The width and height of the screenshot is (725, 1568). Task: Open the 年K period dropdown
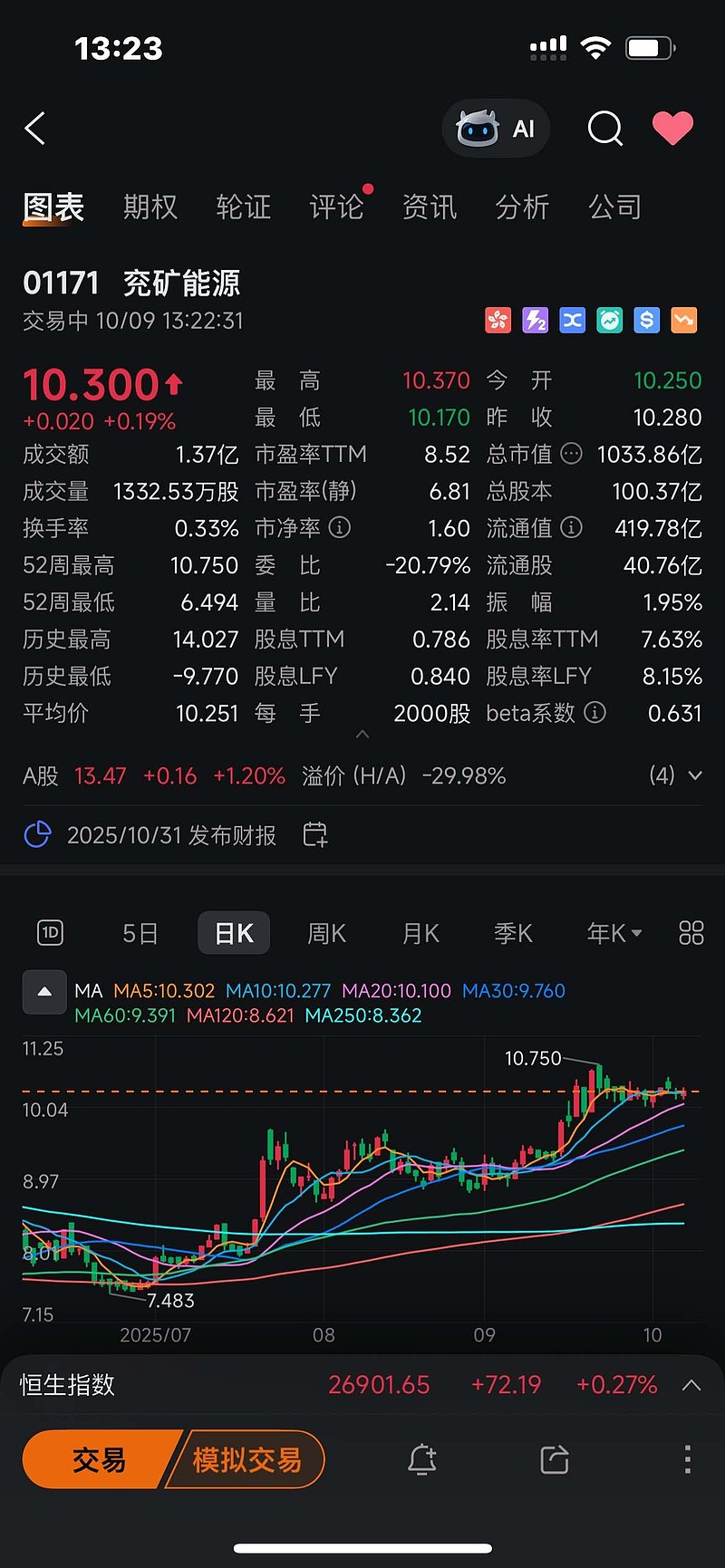(614, 933)
